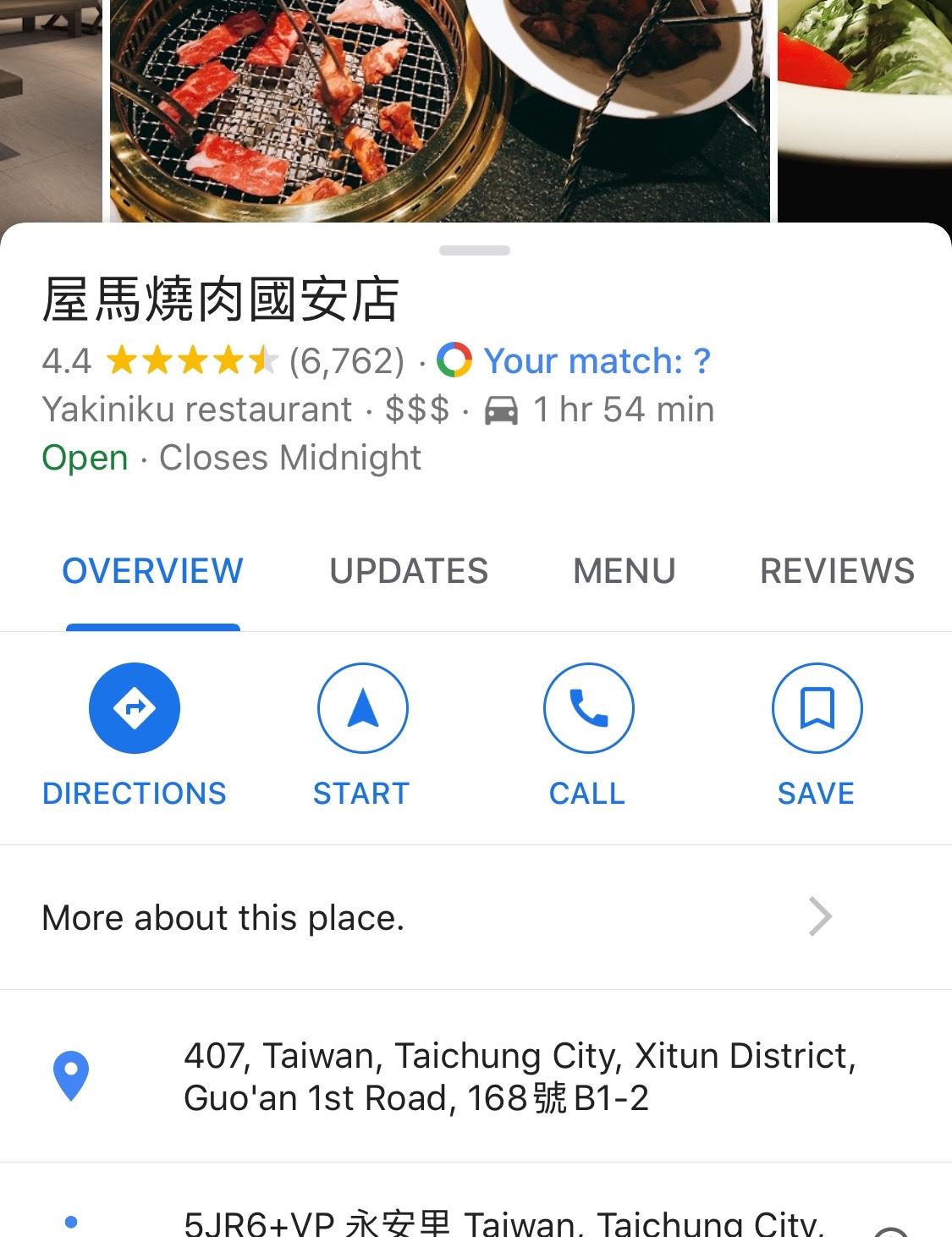
Task: Switch to the Reviews tab
Action: (837, 571)
